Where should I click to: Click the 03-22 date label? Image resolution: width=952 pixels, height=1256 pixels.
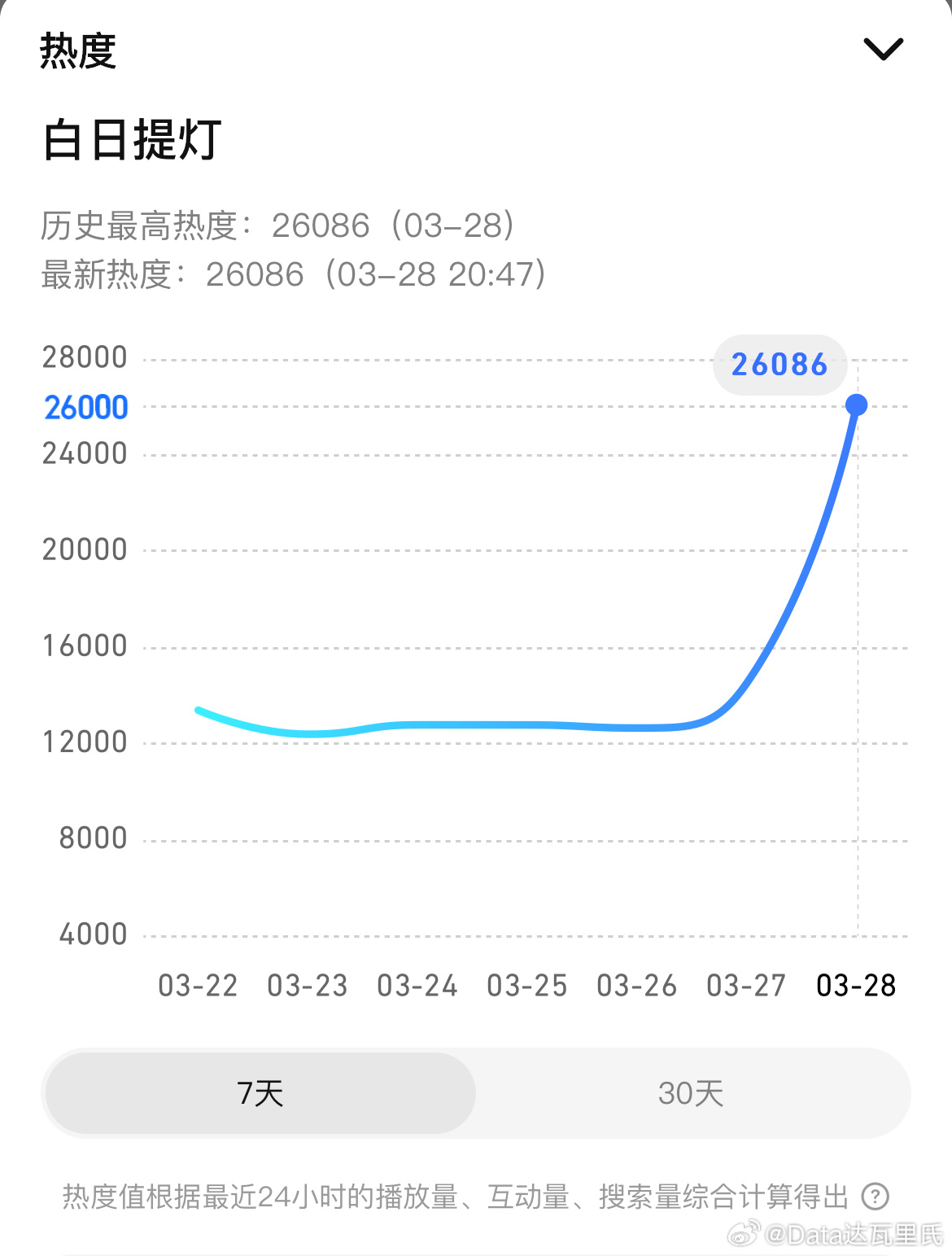(198, 986)
